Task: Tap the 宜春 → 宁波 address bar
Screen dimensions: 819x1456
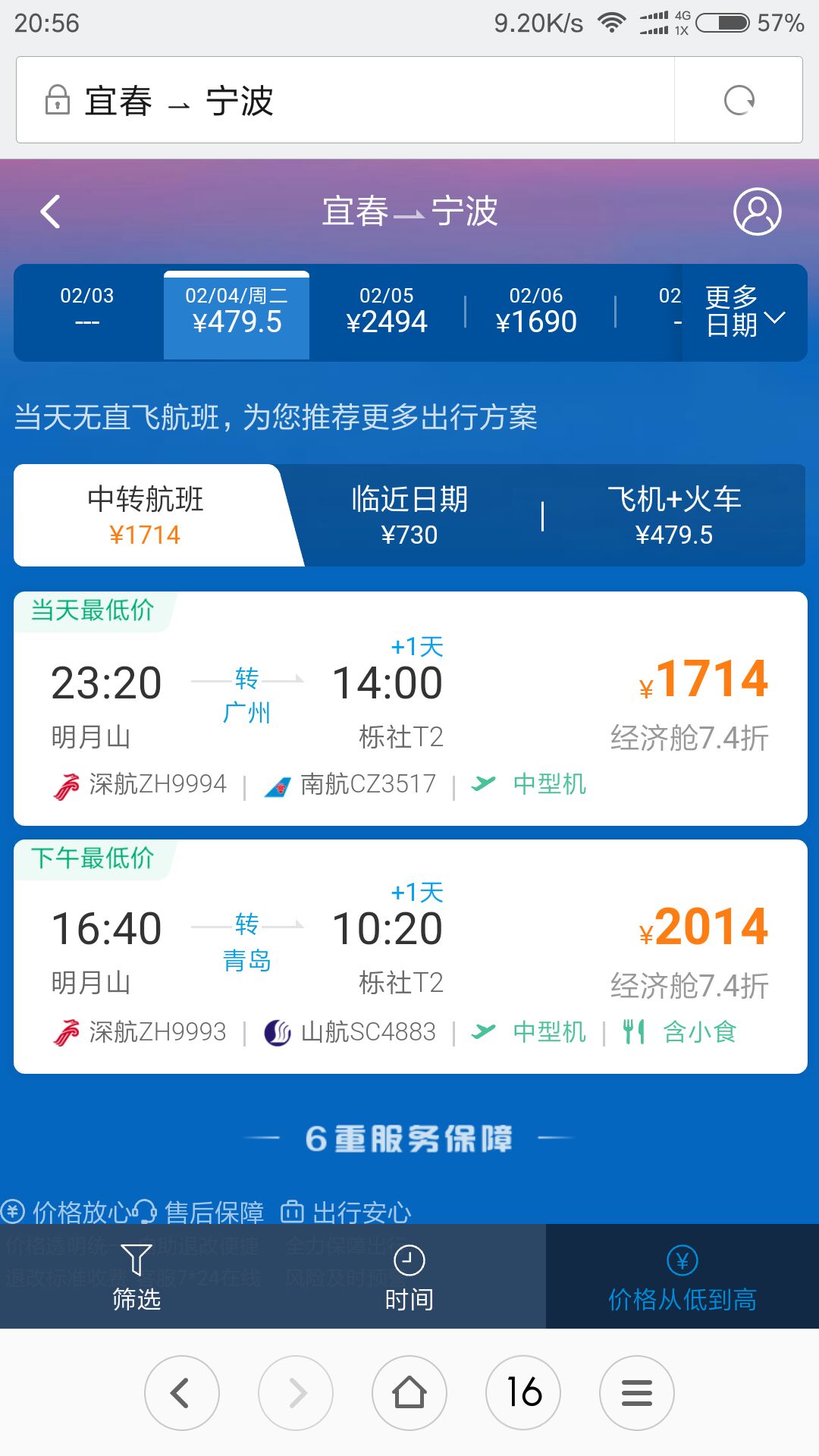Action: (345, 100)
